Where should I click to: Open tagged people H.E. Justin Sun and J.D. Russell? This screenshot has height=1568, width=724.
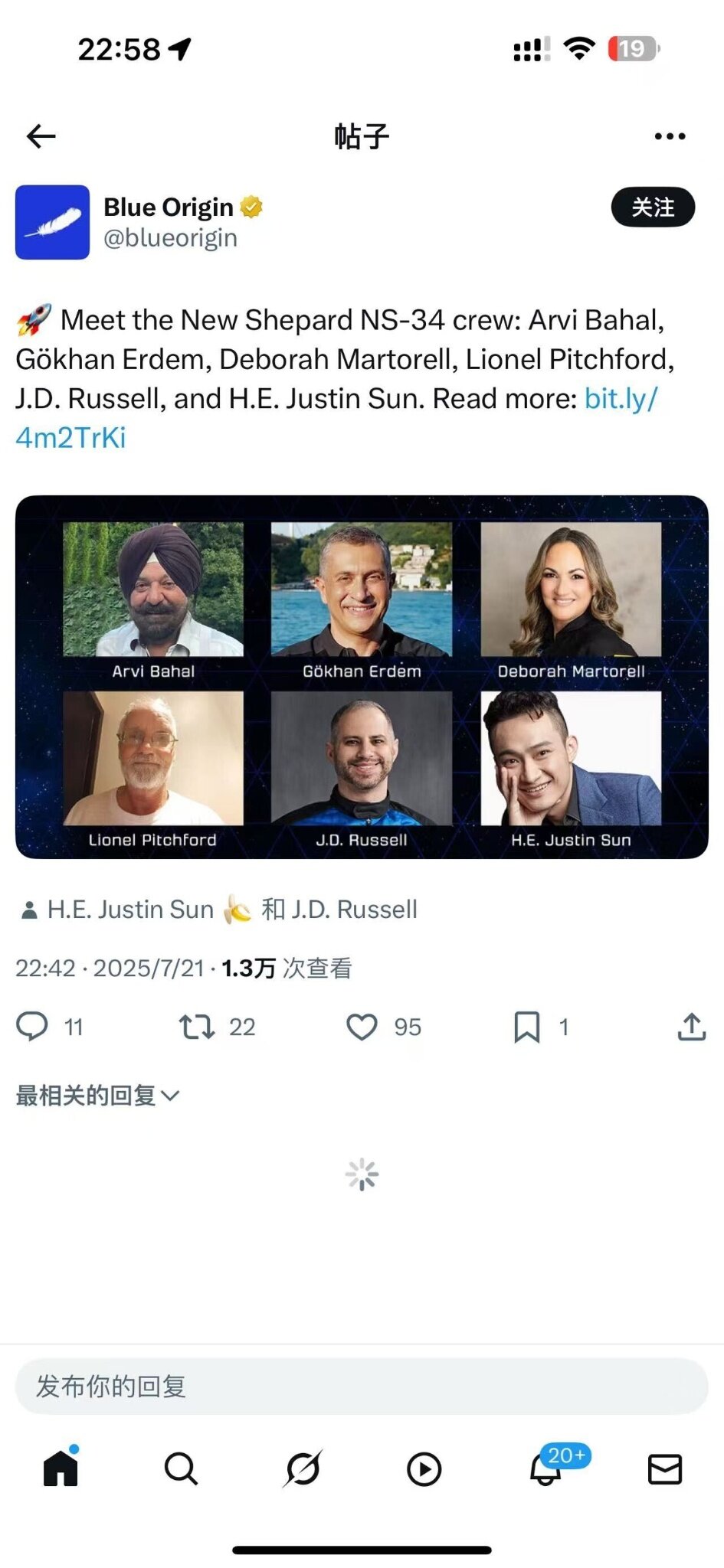tap(218, 910)
